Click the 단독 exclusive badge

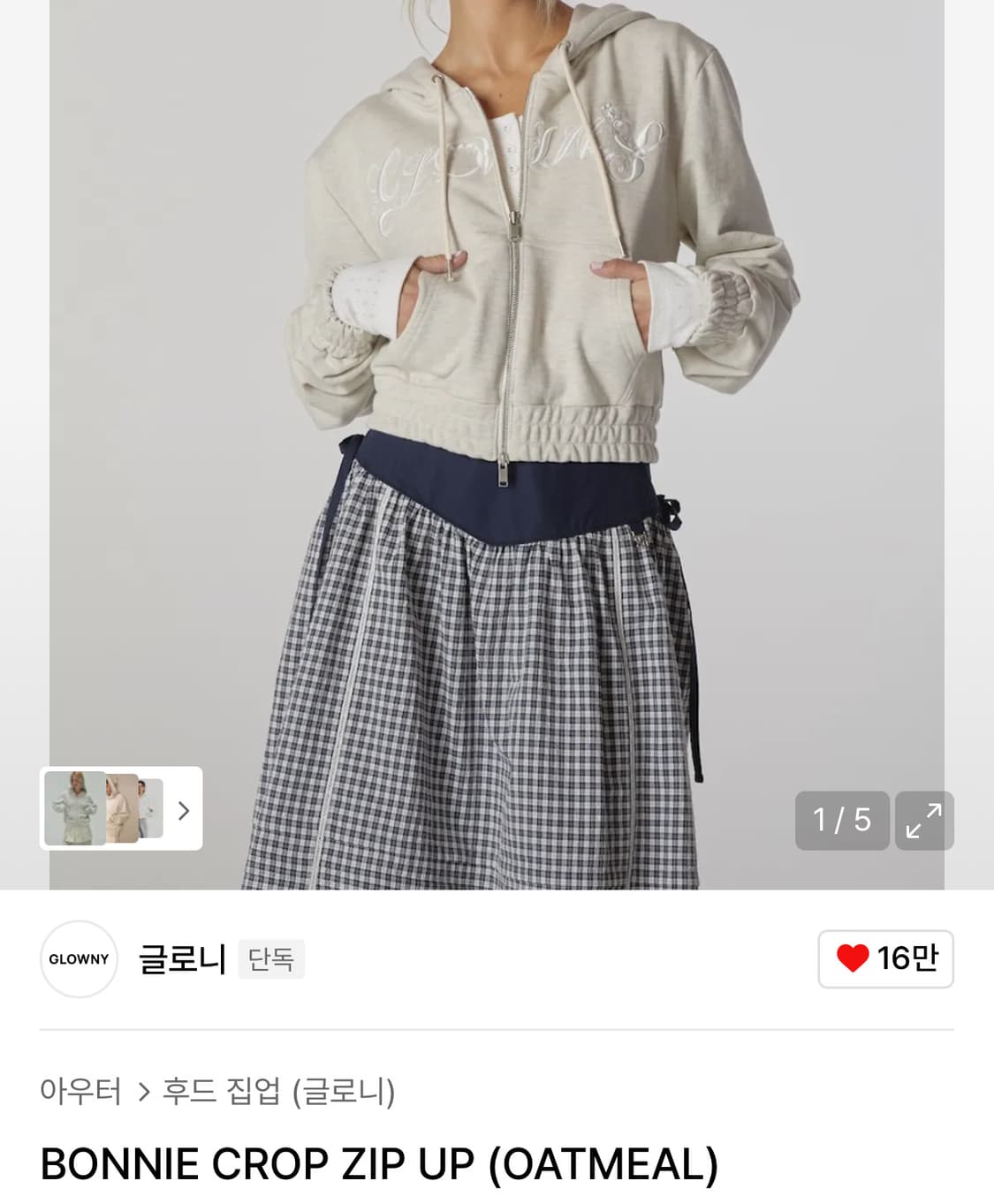(x=271, y=959)
